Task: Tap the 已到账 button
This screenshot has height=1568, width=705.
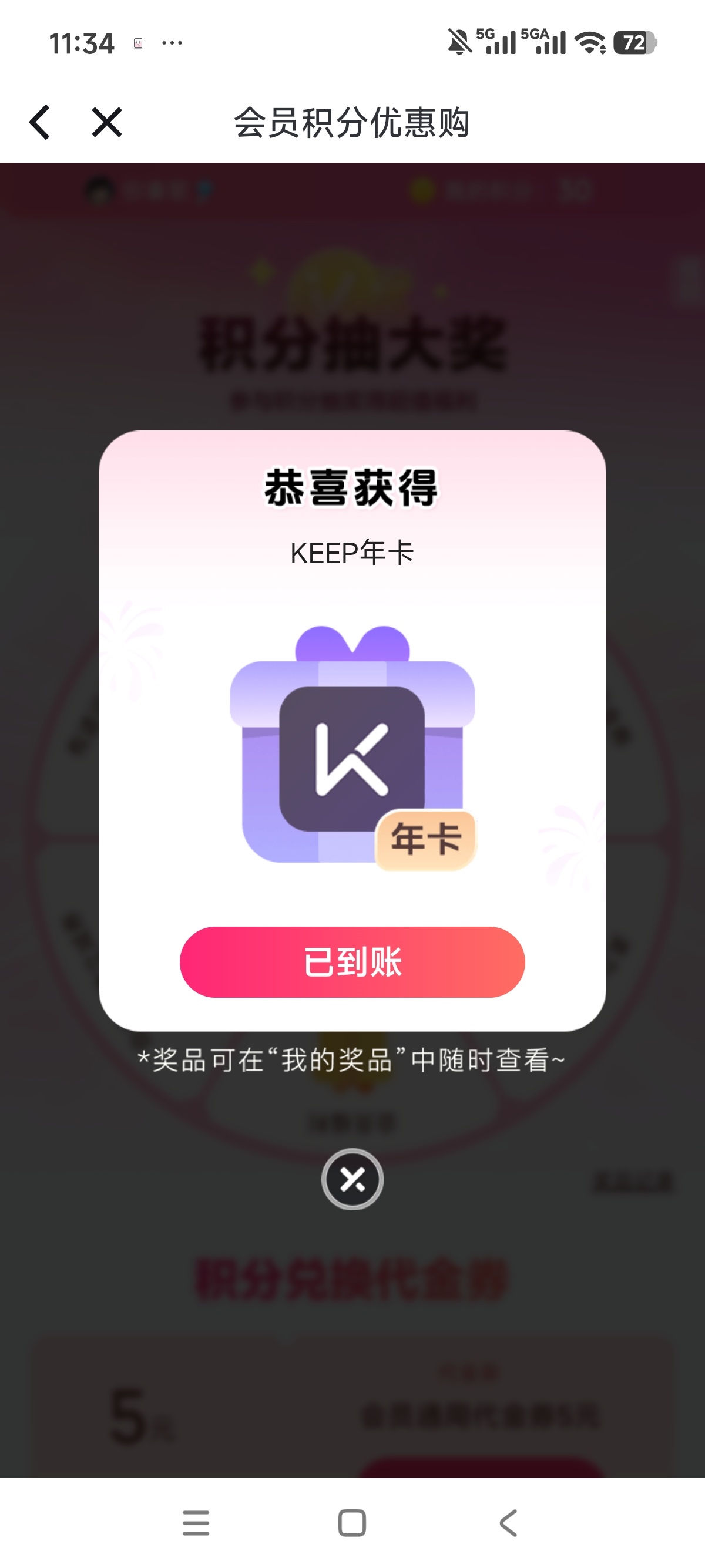Action: pos(352,963)
